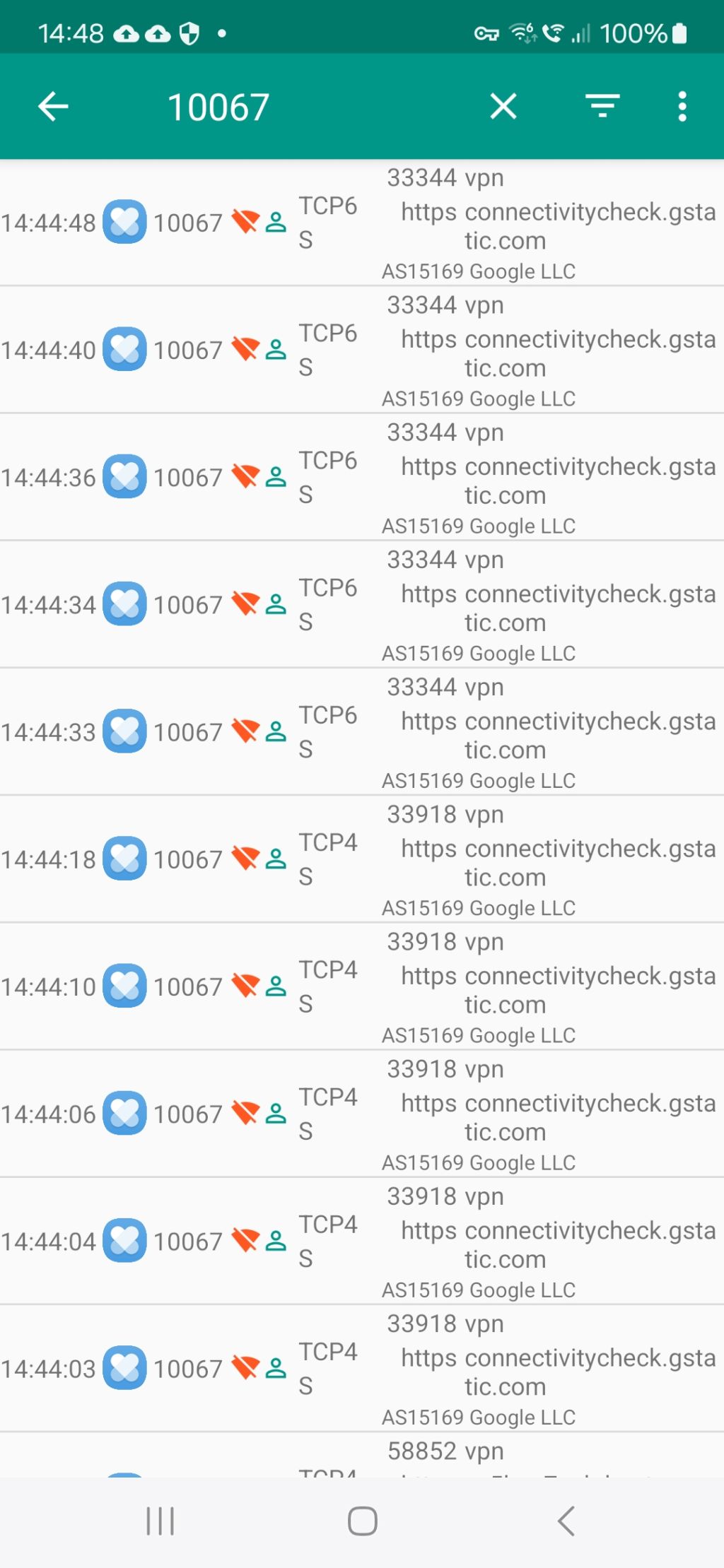Select the log entry at 14:44:06

click(x=362, y=1113)
